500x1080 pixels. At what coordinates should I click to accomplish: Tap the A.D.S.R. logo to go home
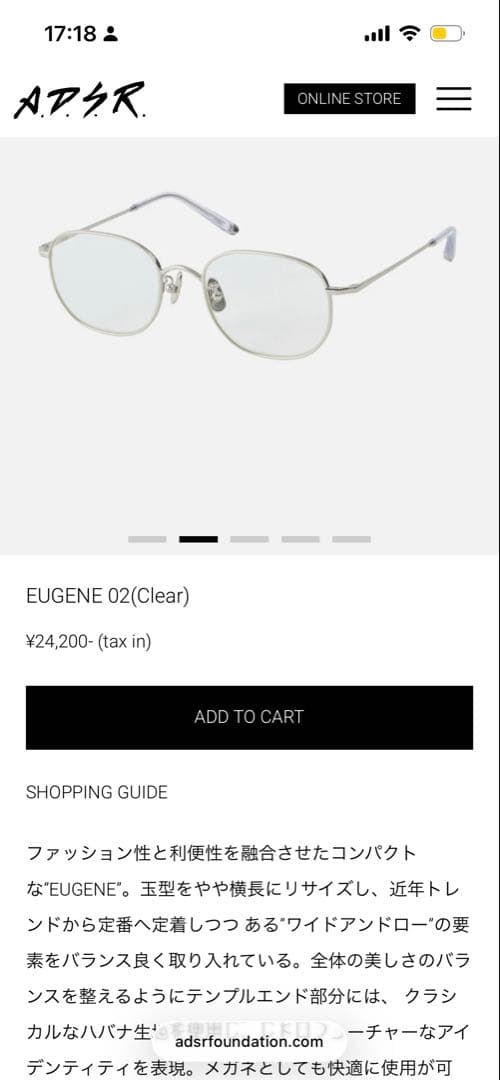click(79, 100)
